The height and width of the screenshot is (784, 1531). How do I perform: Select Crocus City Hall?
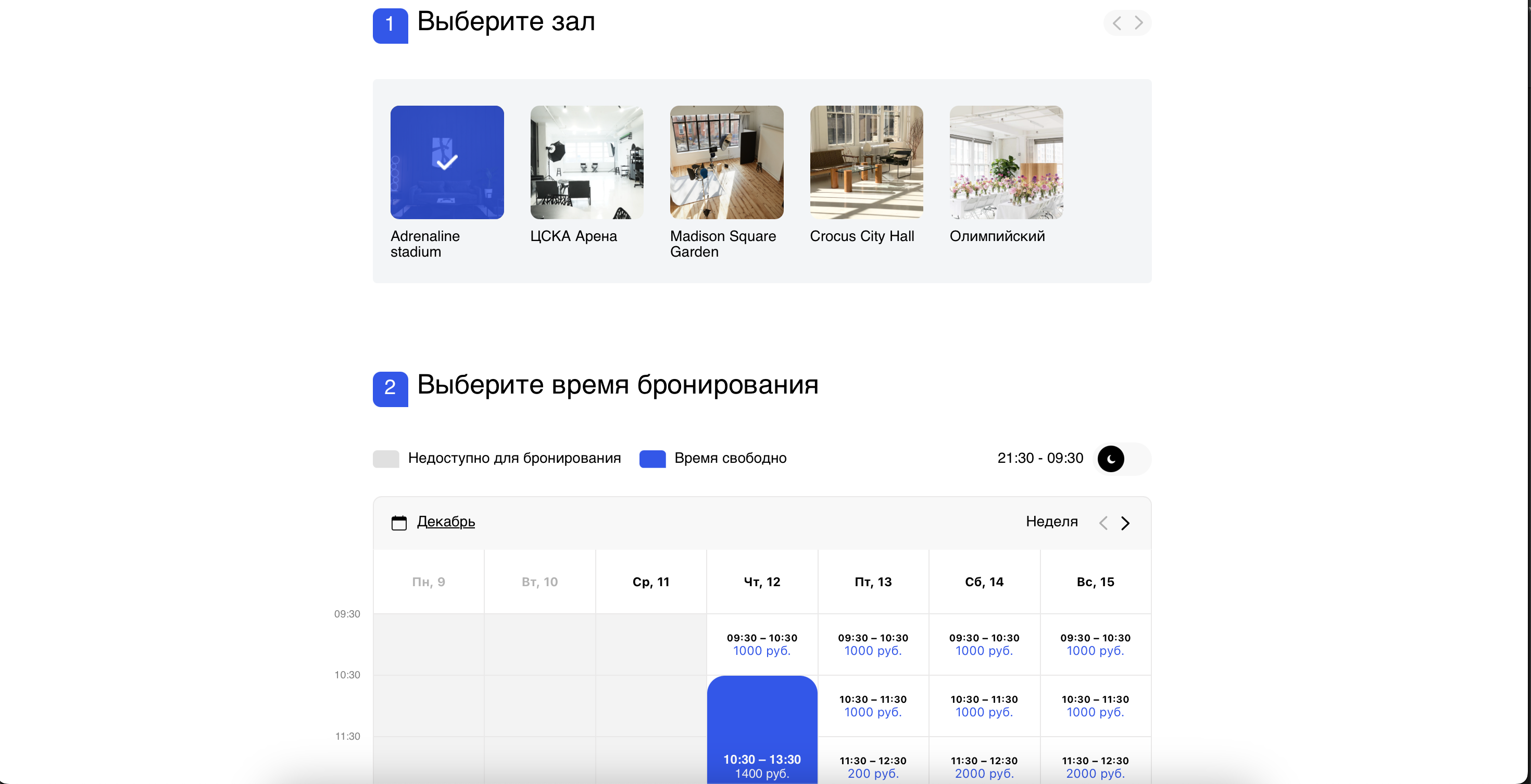click(x=866, y=162)
